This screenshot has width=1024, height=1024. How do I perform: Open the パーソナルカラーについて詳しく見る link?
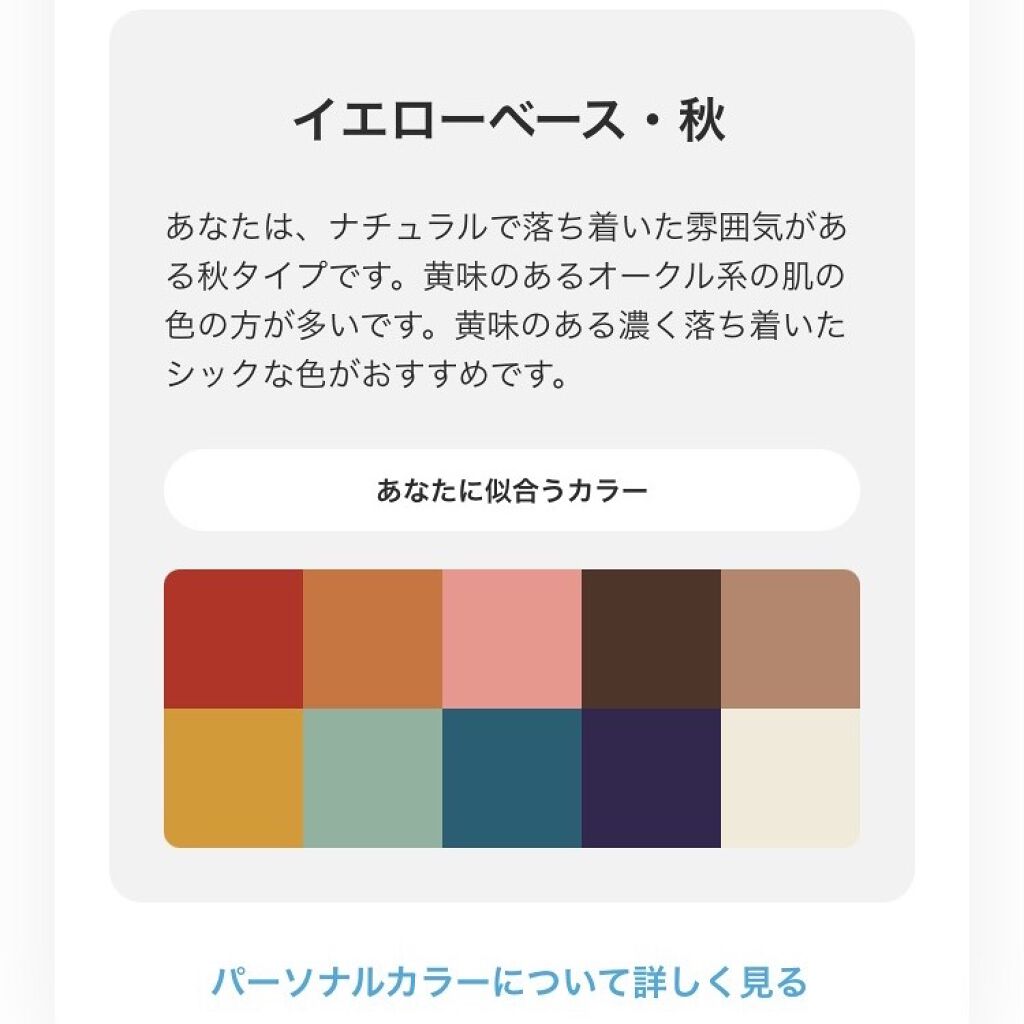(510, 982)
